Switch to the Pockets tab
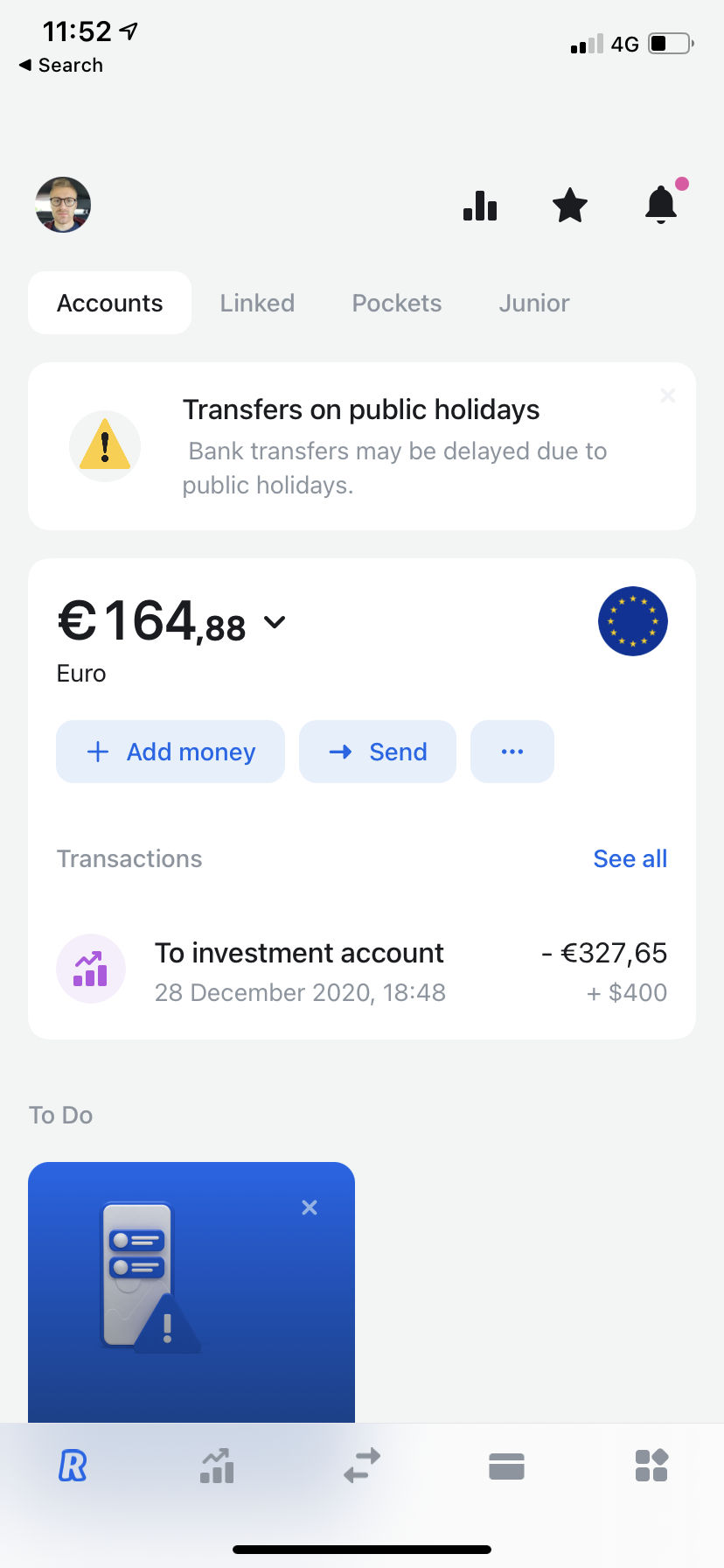The width and height of the screenshot is (724, 1568). tap(396, 303)
